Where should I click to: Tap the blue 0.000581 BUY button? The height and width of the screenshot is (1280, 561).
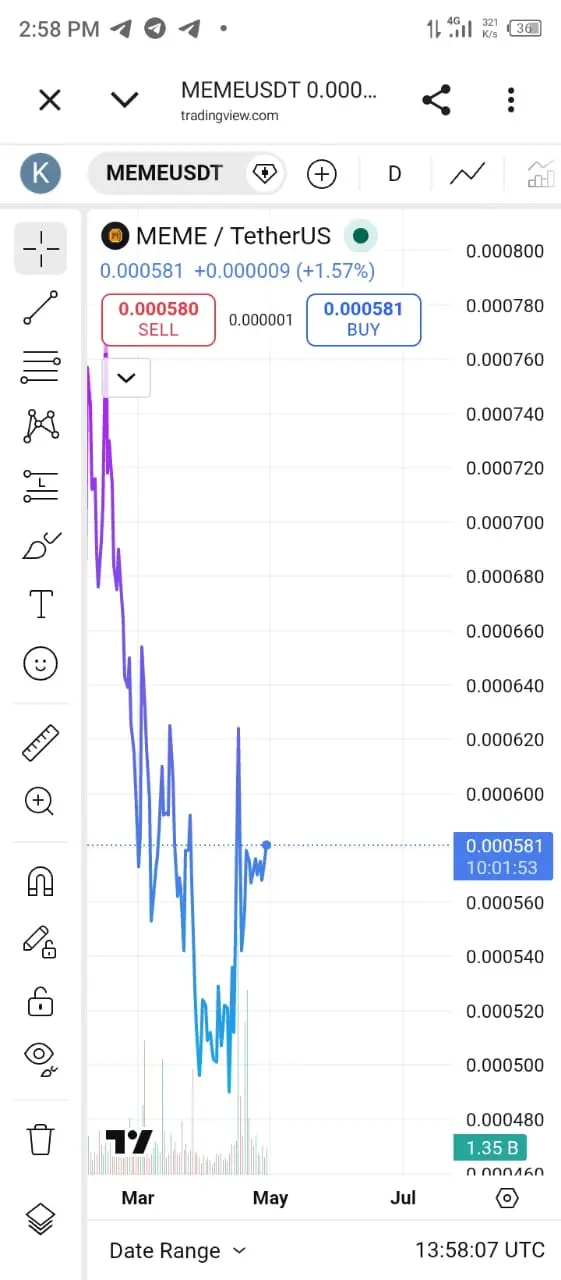coord(363,319)
